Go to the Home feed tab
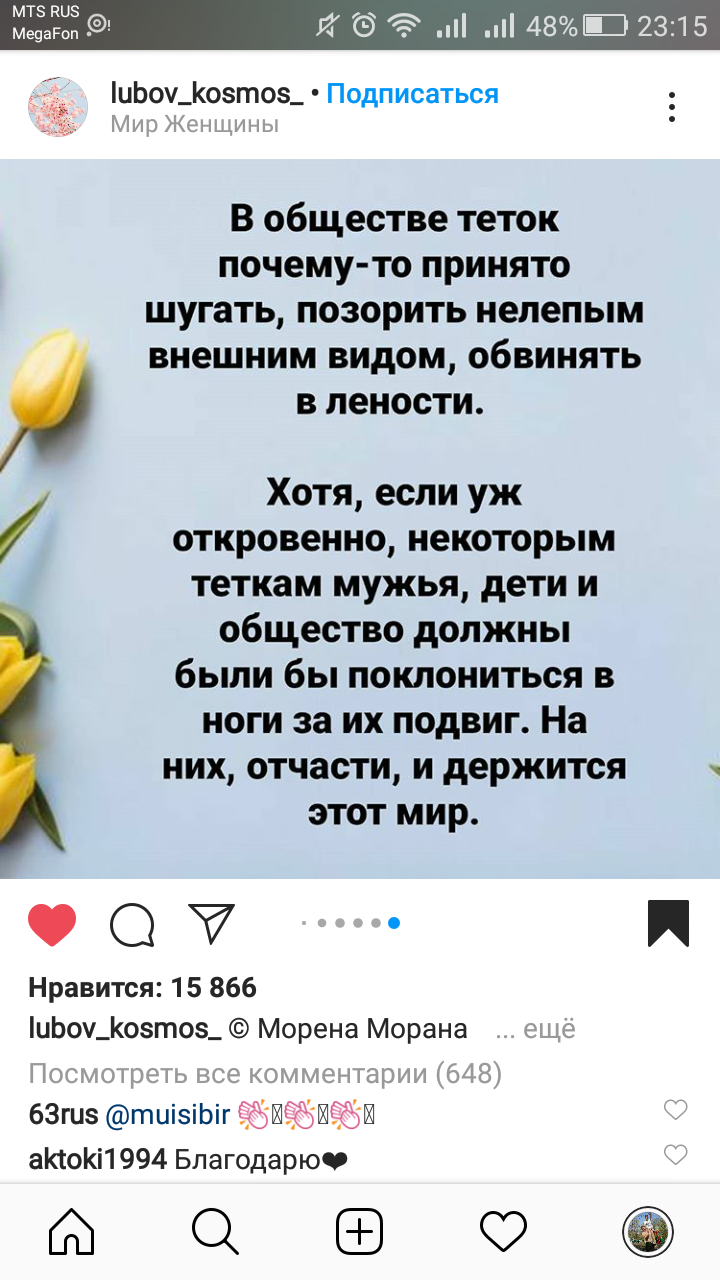The height and width of the screenshot is (1280, 720). (x=72, y=1231)
